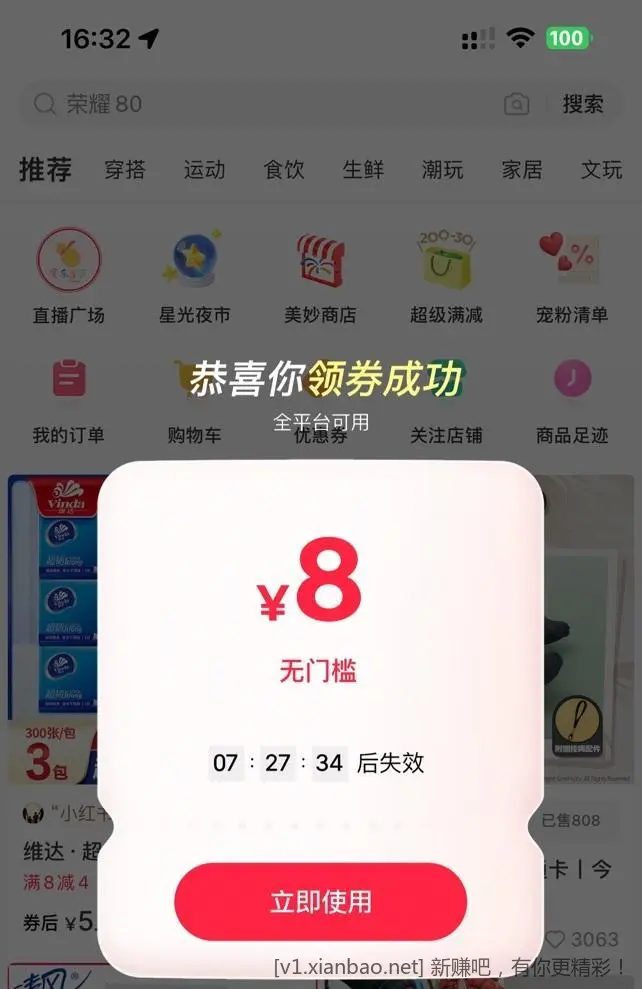Tap the 立即使用 button
The height and width of the screenshot is (989, 642).
point(320,901)
